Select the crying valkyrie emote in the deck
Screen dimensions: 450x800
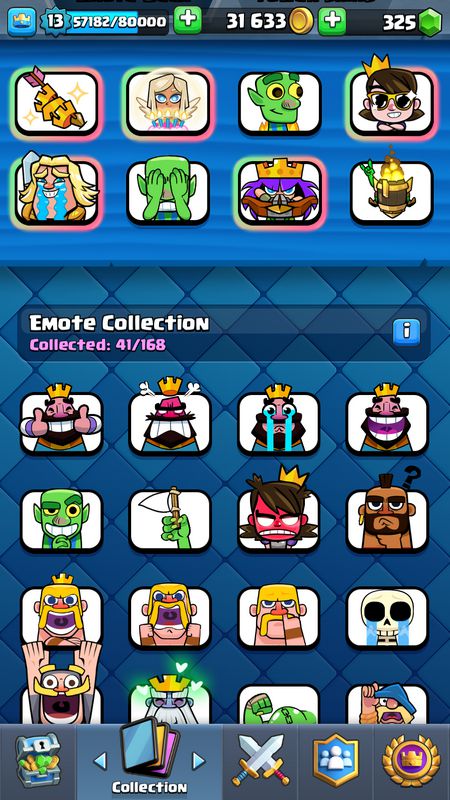click(x=56, y=193)
